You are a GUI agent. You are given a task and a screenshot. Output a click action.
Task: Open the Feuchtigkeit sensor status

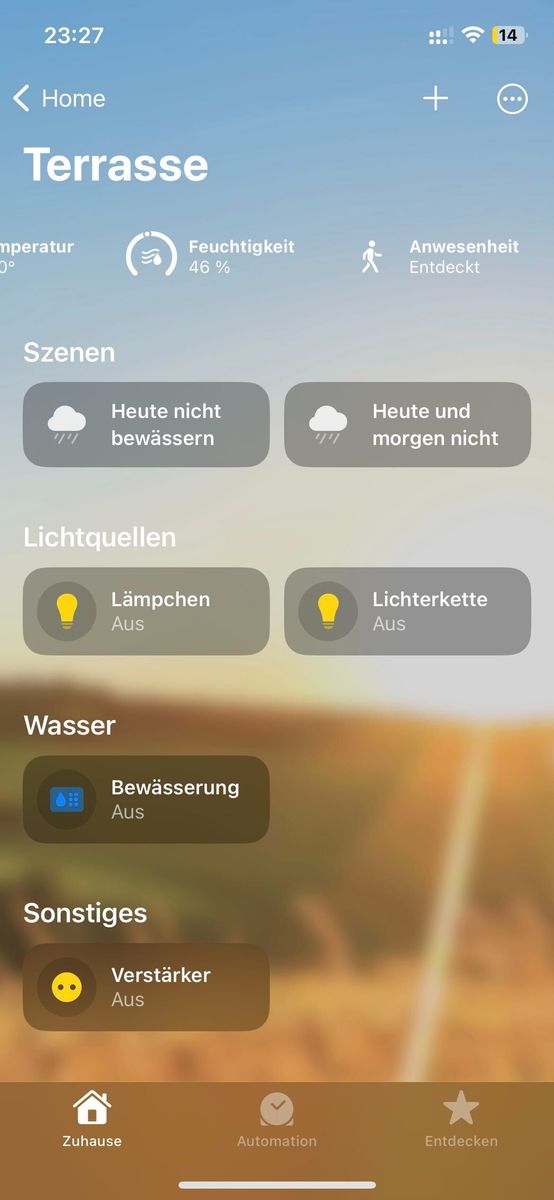(x=211, y=256)
